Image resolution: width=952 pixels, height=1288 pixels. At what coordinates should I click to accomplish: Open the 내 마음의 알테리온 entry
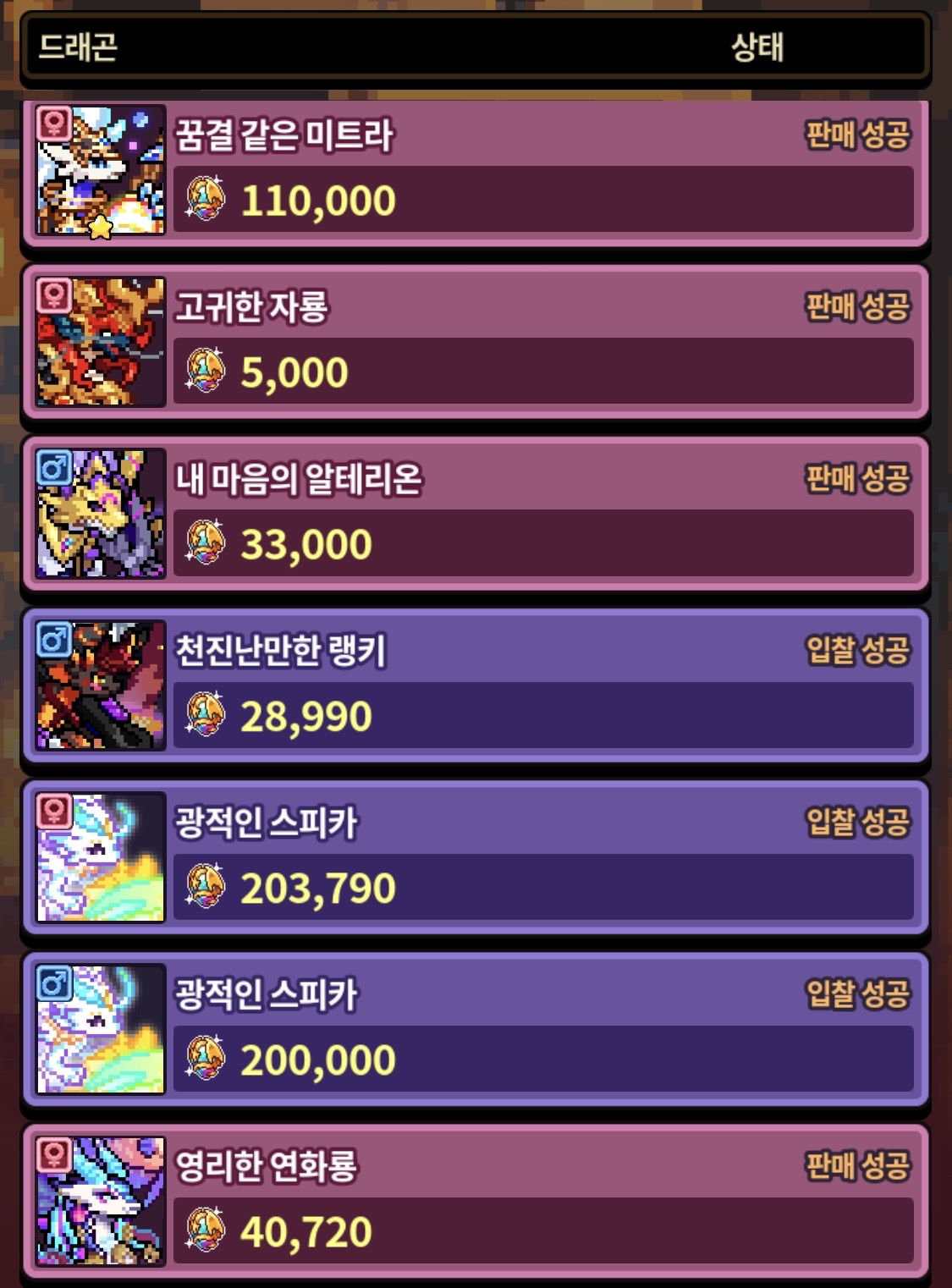(x=476, y=514)
